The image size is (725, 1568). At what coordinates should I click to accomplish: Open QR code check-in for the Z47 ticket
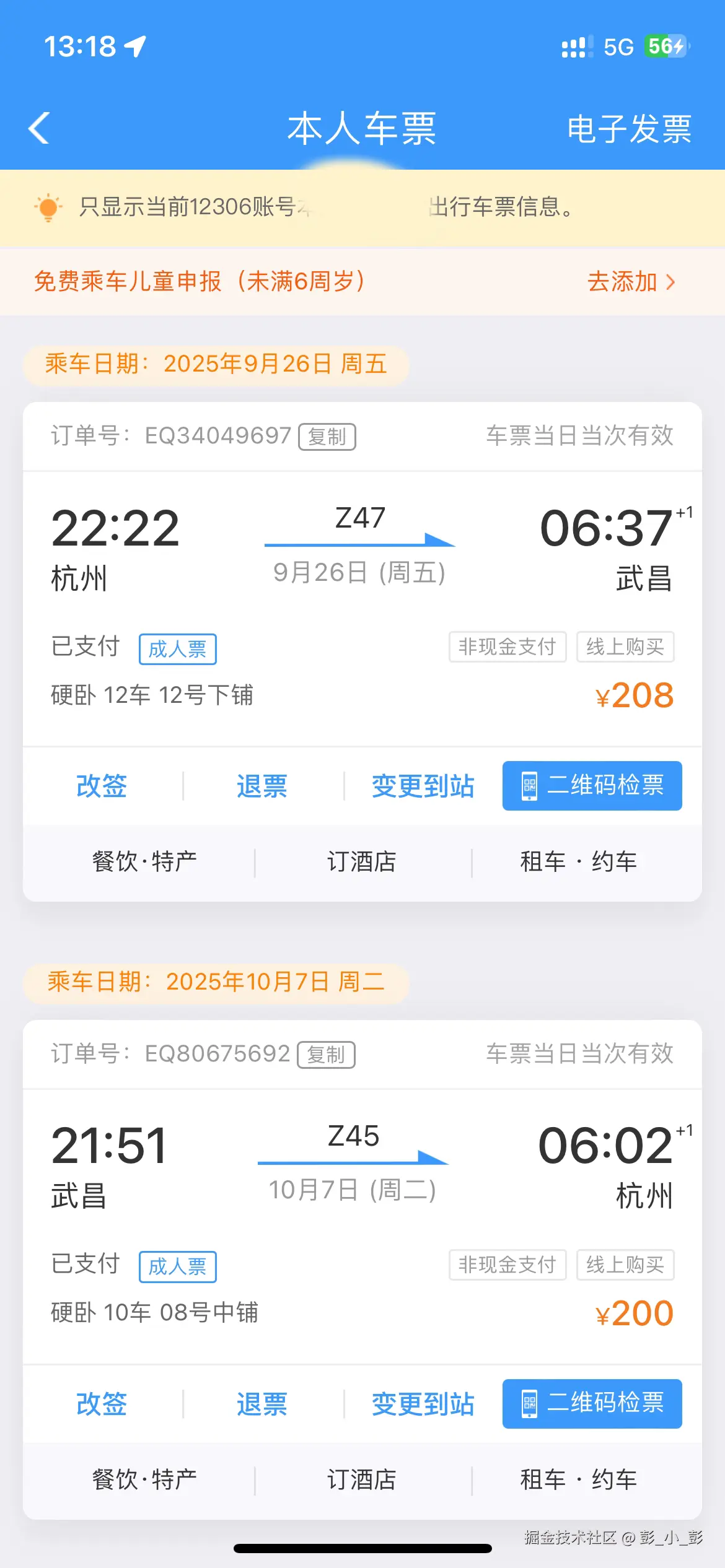(591, 786)
